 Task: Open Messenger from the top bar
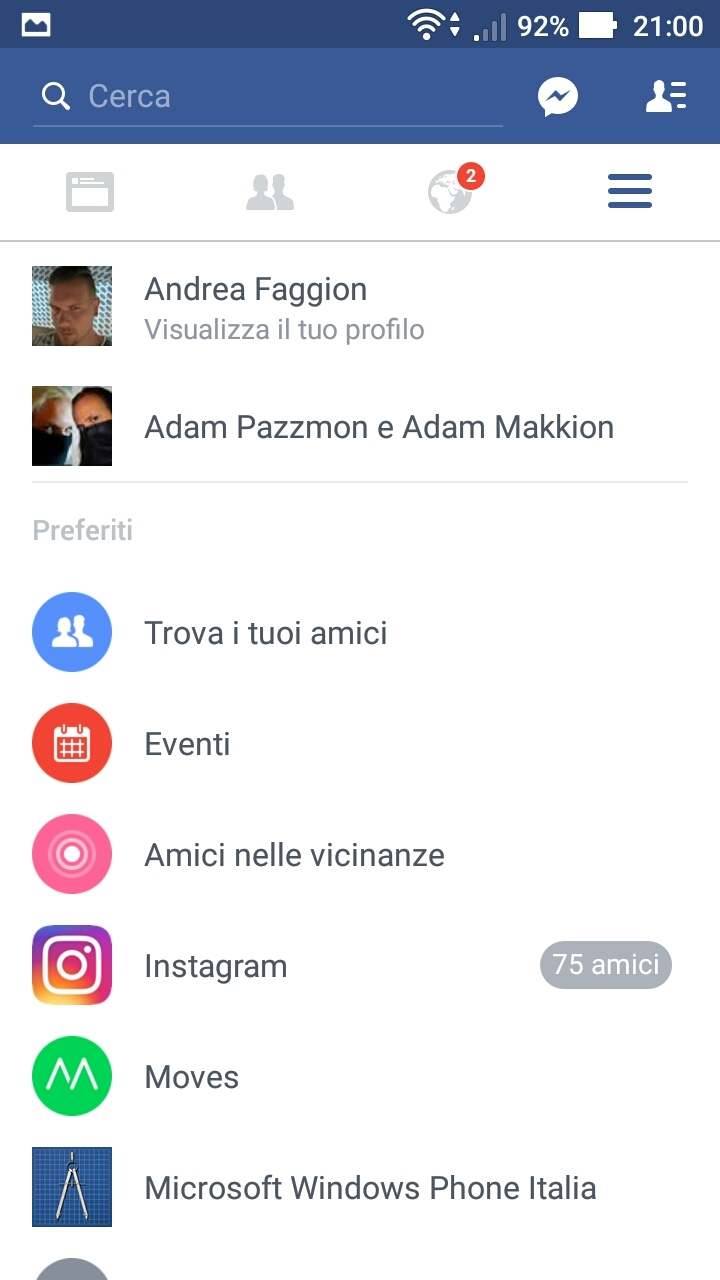(x=558, y=97)
